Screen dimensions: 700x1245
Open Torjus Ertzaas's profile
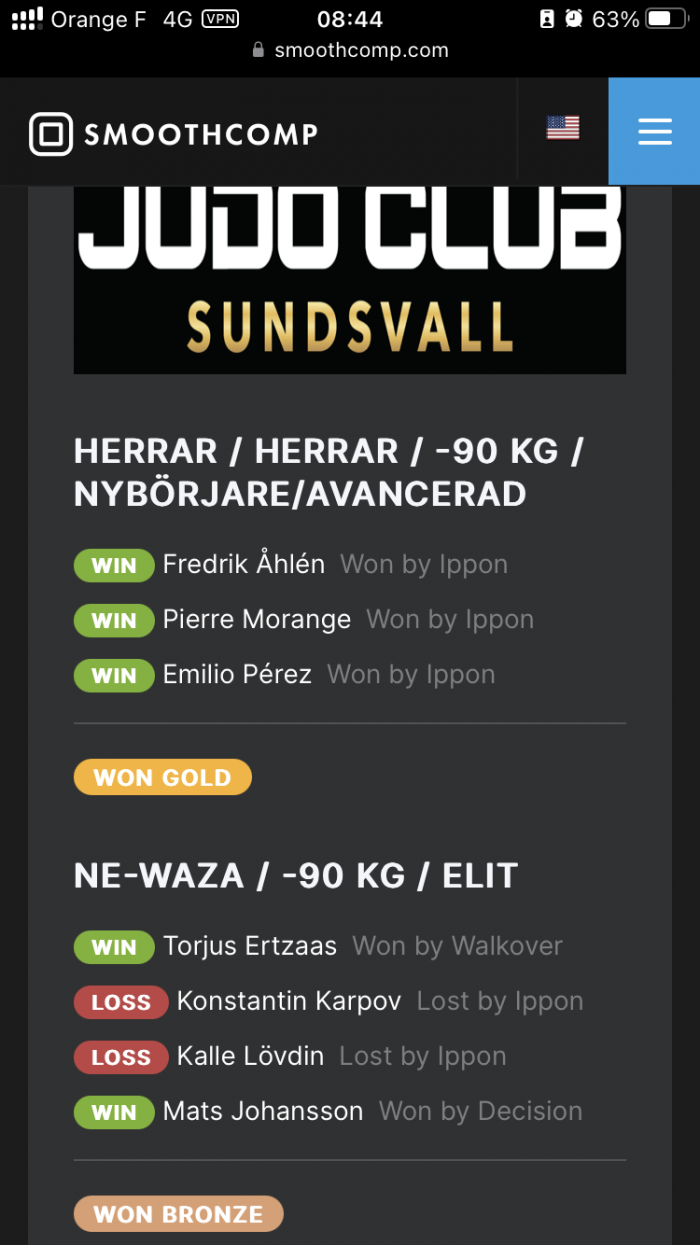pyautogui.click(x=250, y=945)
